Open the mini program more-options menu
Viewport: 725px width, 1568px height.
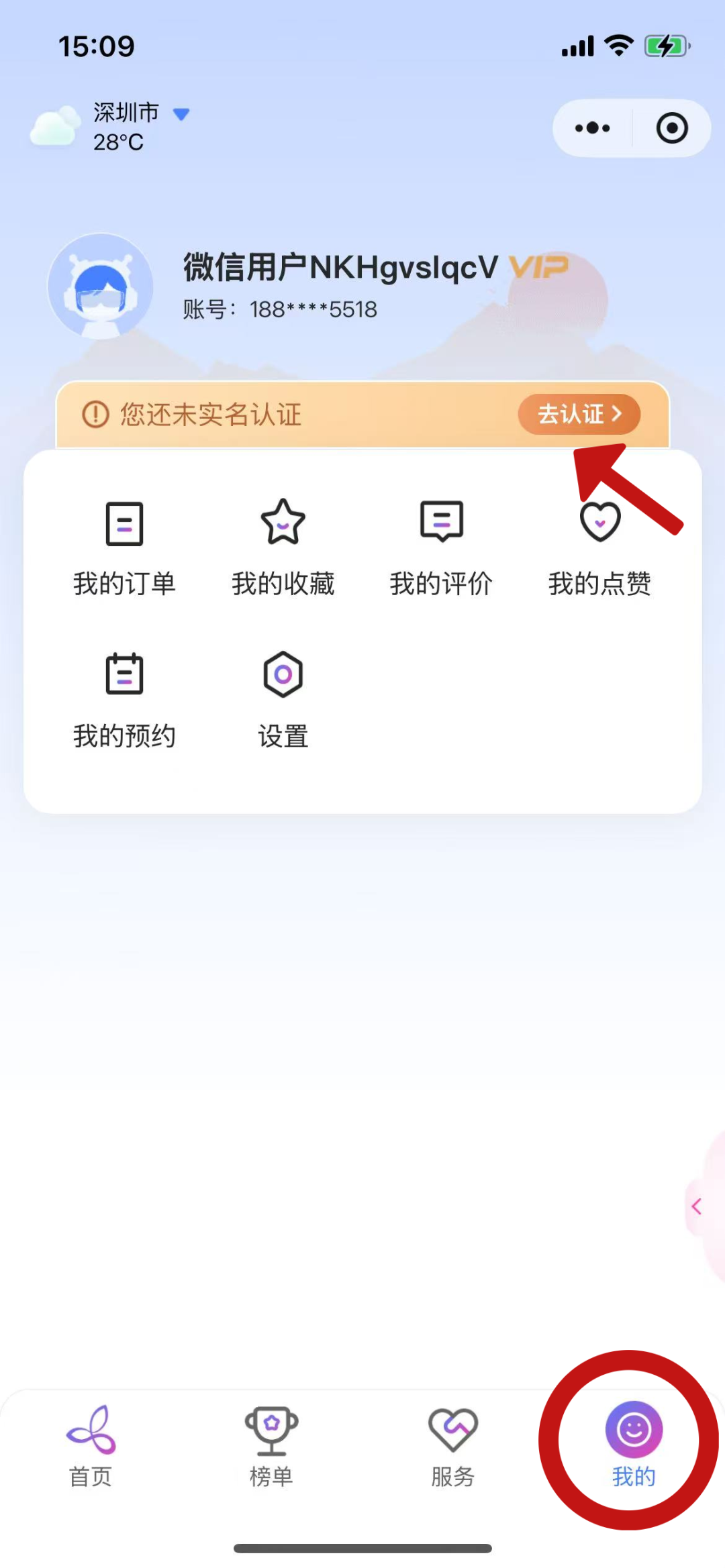592,128
